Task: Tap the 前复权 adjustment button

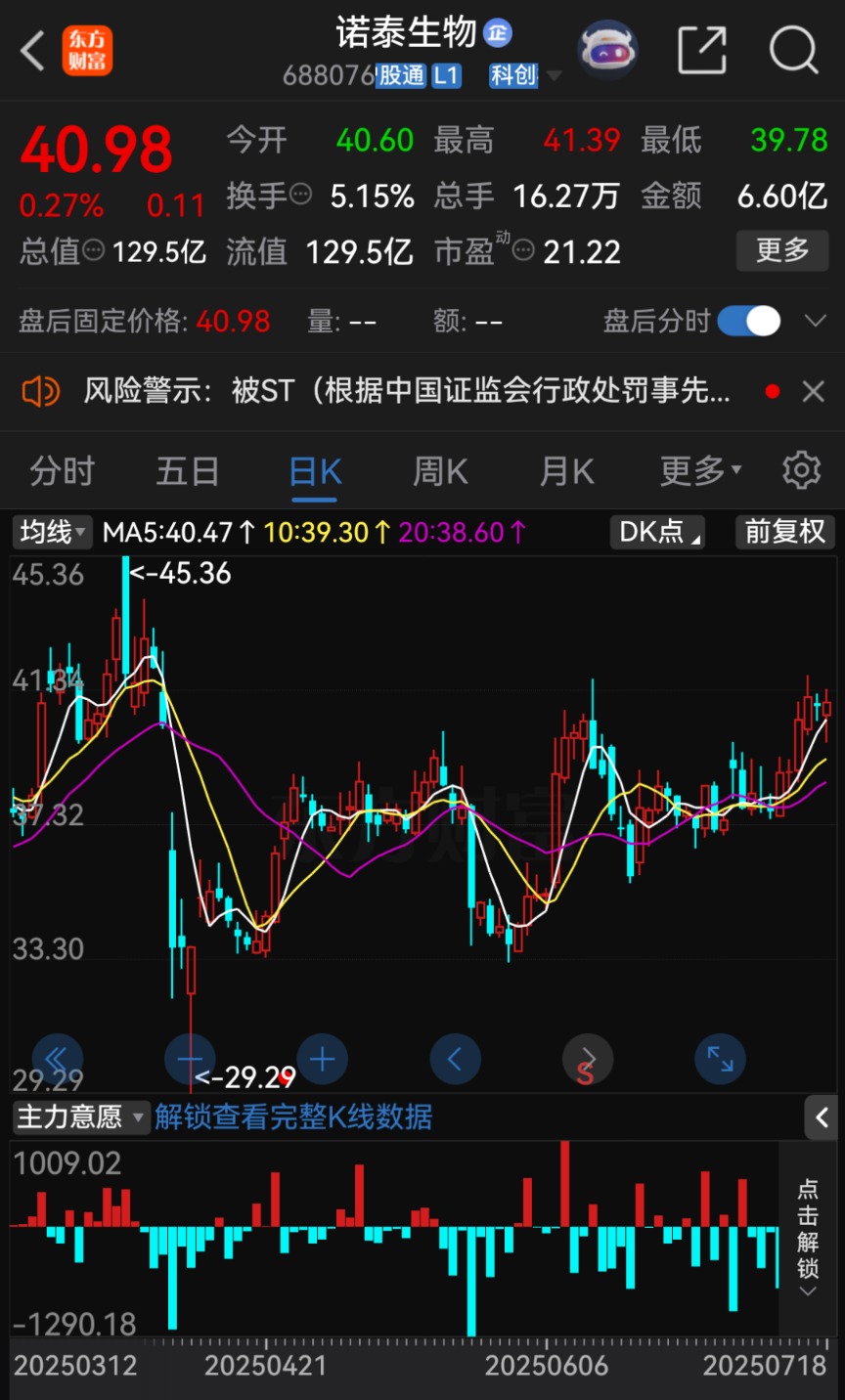Action: pyautogui.click(x=784, y=531)
